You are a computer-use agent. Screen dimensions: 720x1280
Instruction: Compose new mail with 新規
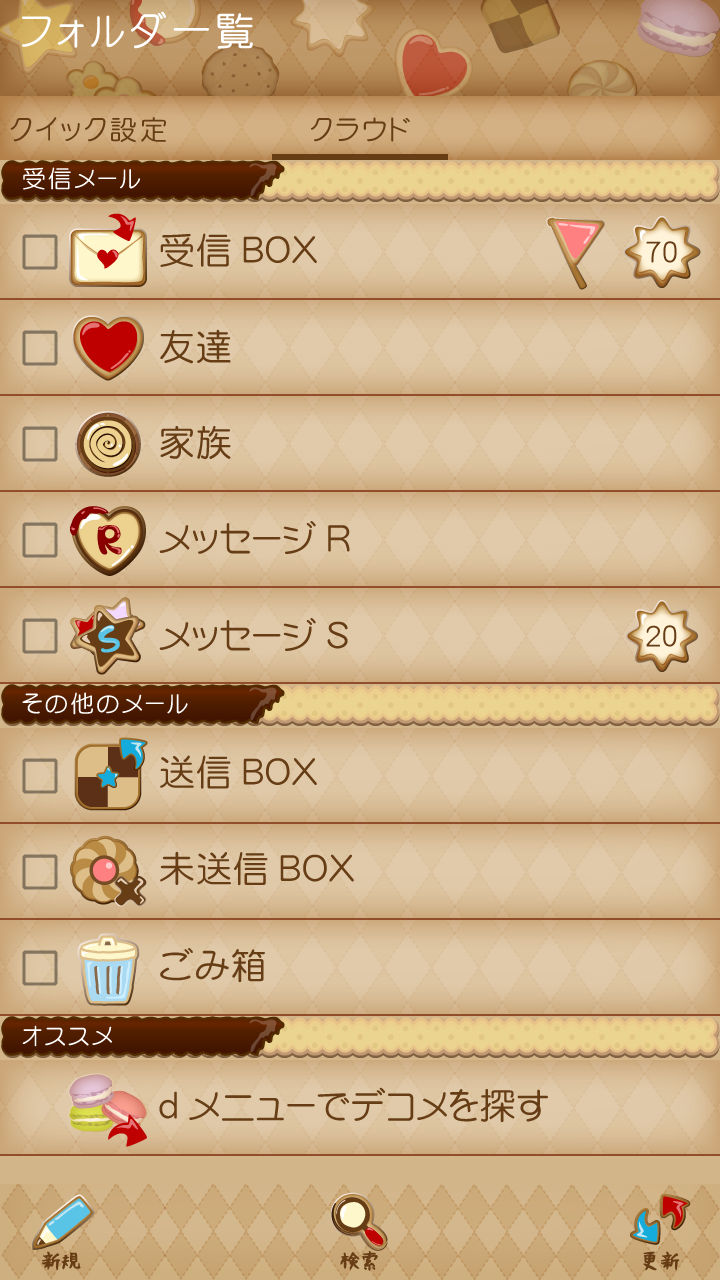coord(62,1234)
